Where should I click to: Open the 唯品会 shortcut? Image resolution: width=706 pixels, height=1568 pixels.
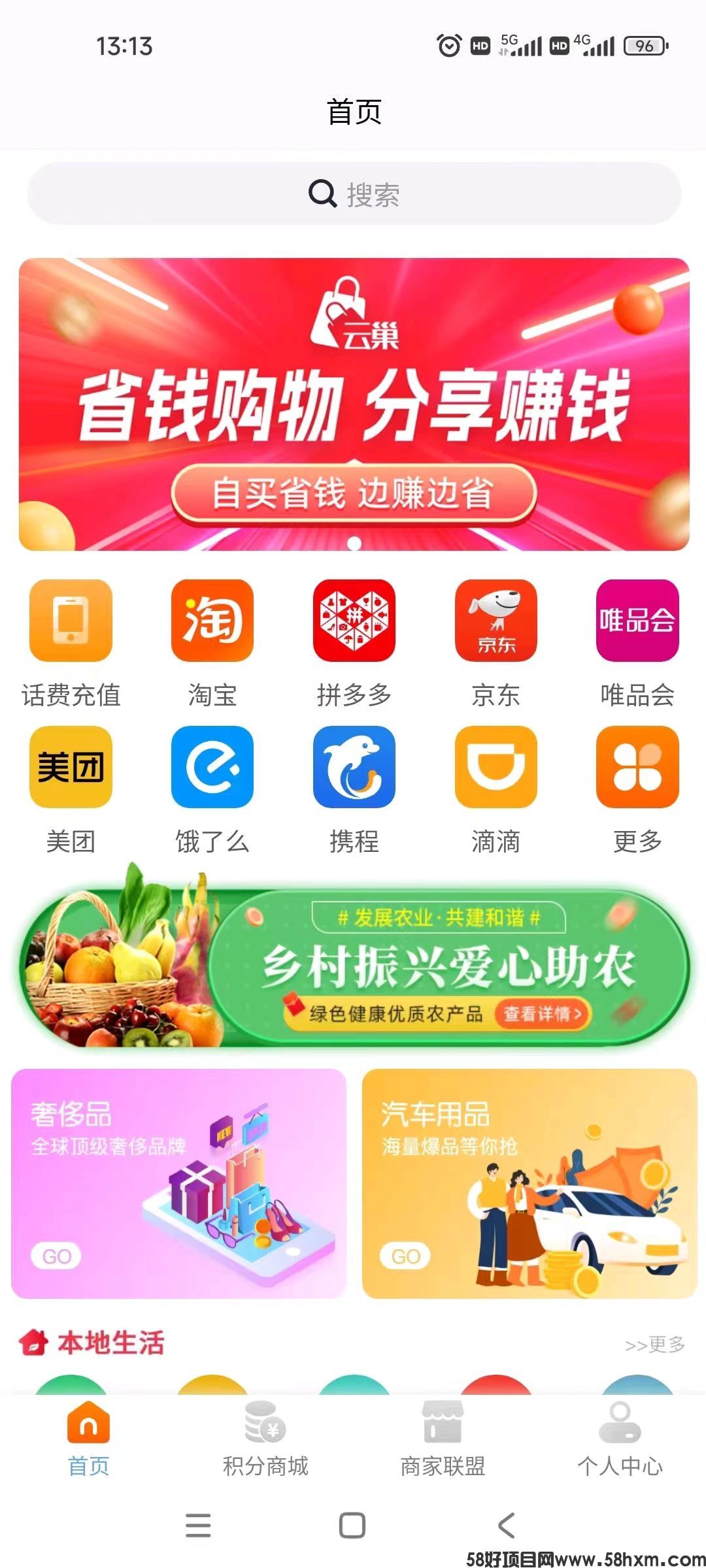point(637,621)
